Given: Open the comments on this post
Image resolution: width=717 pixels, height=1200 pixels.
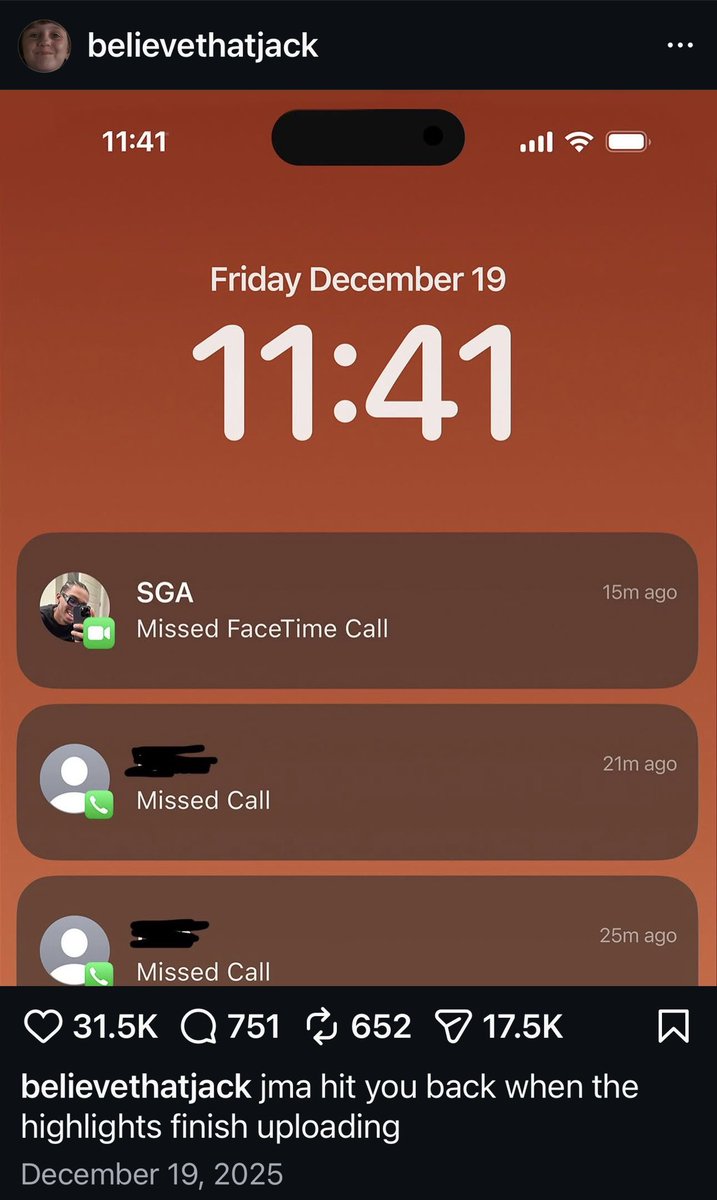Looking at the screenshot, I should click(x=199, y=1026).
